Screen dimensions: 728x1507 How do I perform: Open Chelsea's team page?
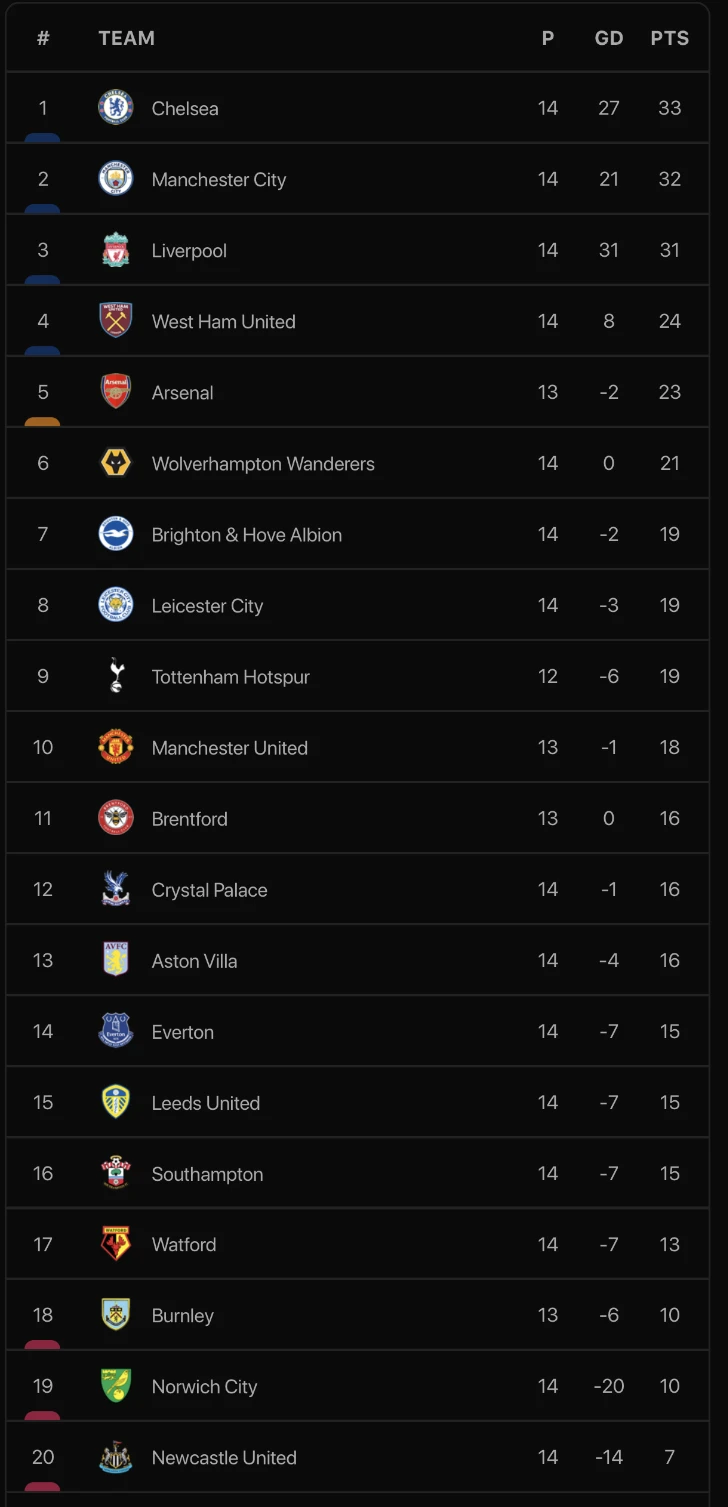click(185, 108)
